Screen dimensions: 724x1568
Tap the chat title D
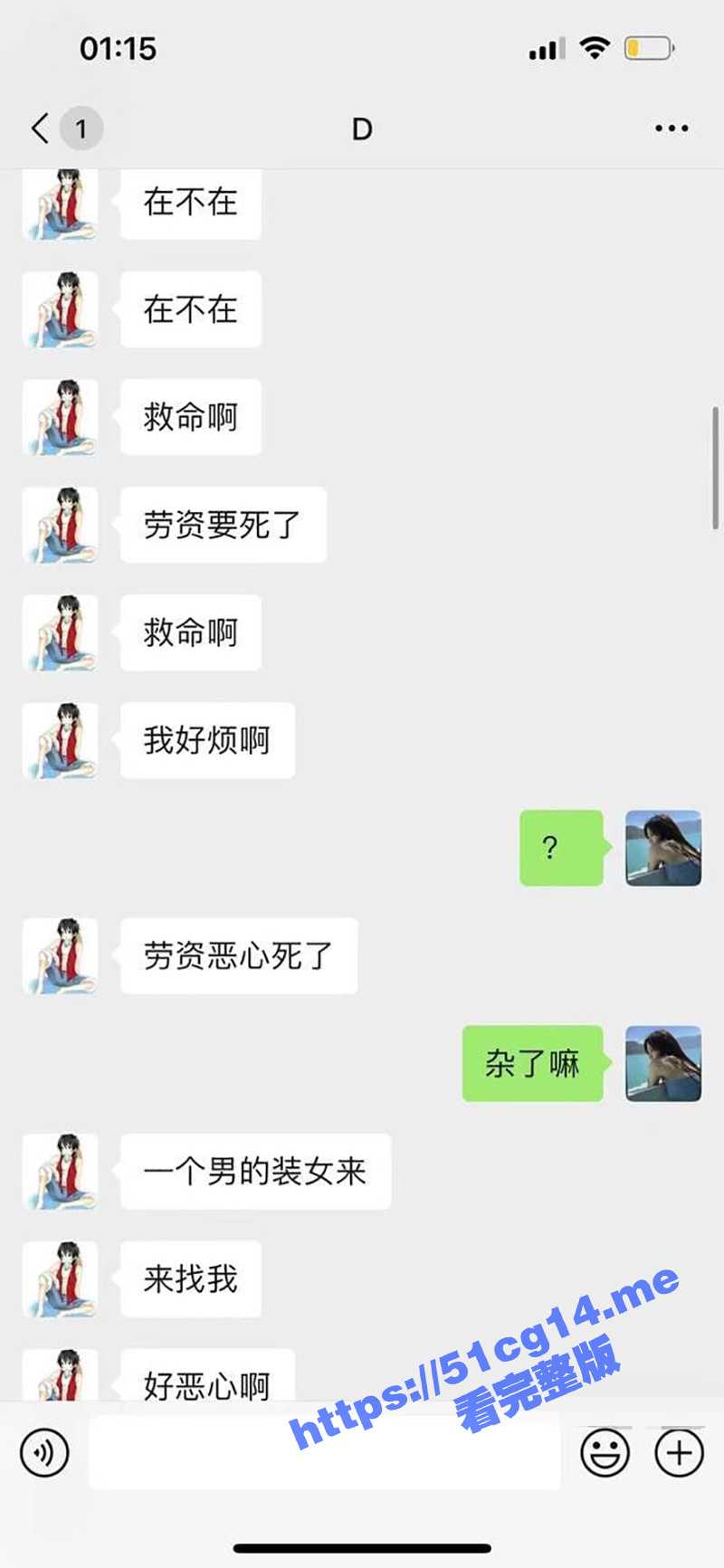point(361,128)
